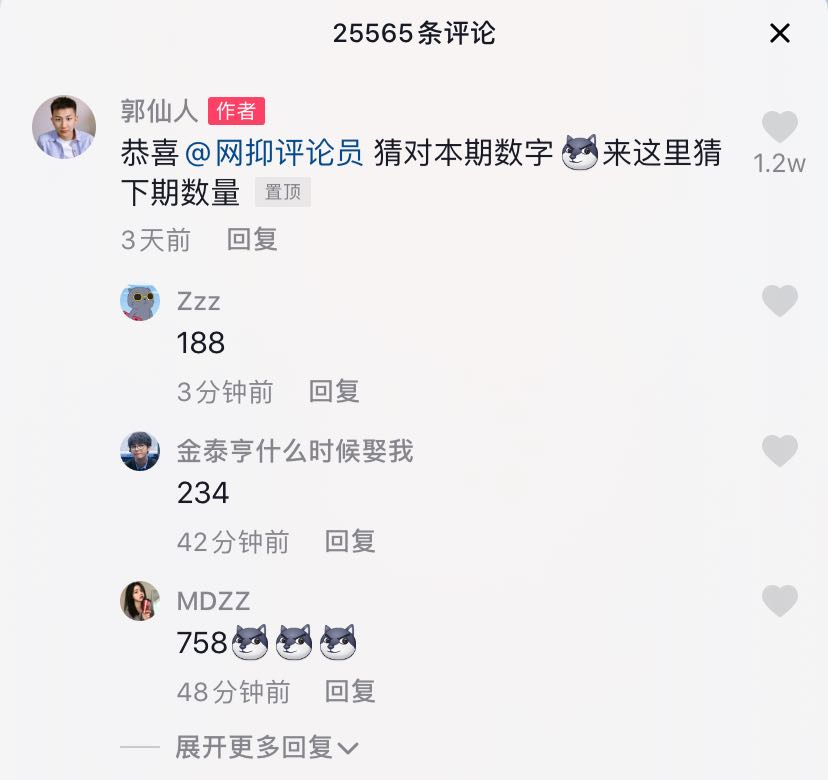828x780 pixels.
Task: Like Zzz's comment 188
Action: pyautogui.click(x=779, y=301)
